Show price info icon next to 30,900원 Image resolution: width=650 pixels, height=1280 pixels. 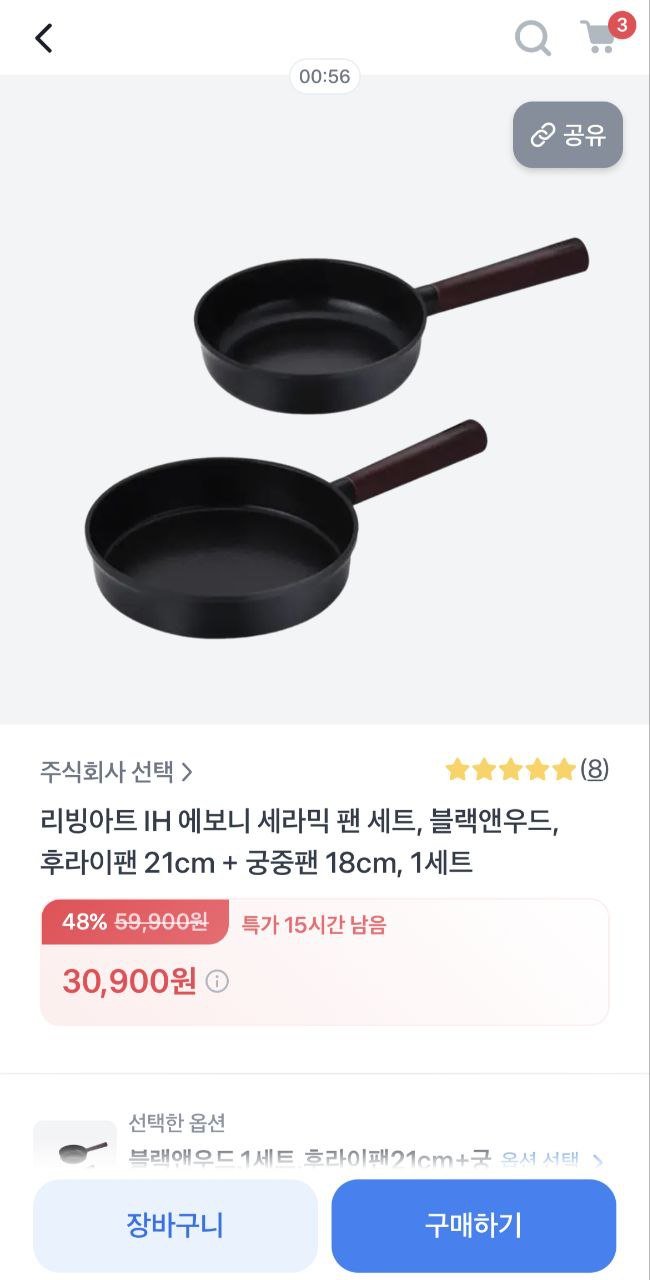coord(217,981)
